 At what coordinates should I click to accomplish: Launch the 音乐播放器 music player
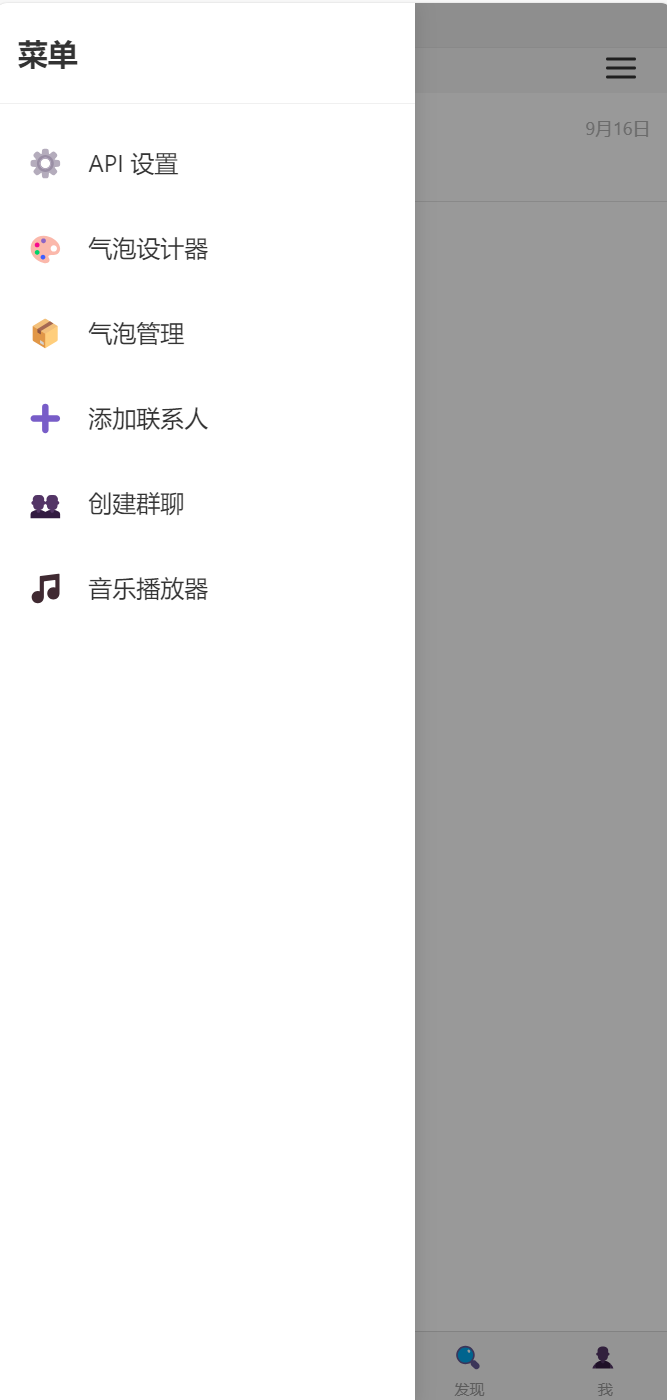pyautogui.click(x=147, y=589)
